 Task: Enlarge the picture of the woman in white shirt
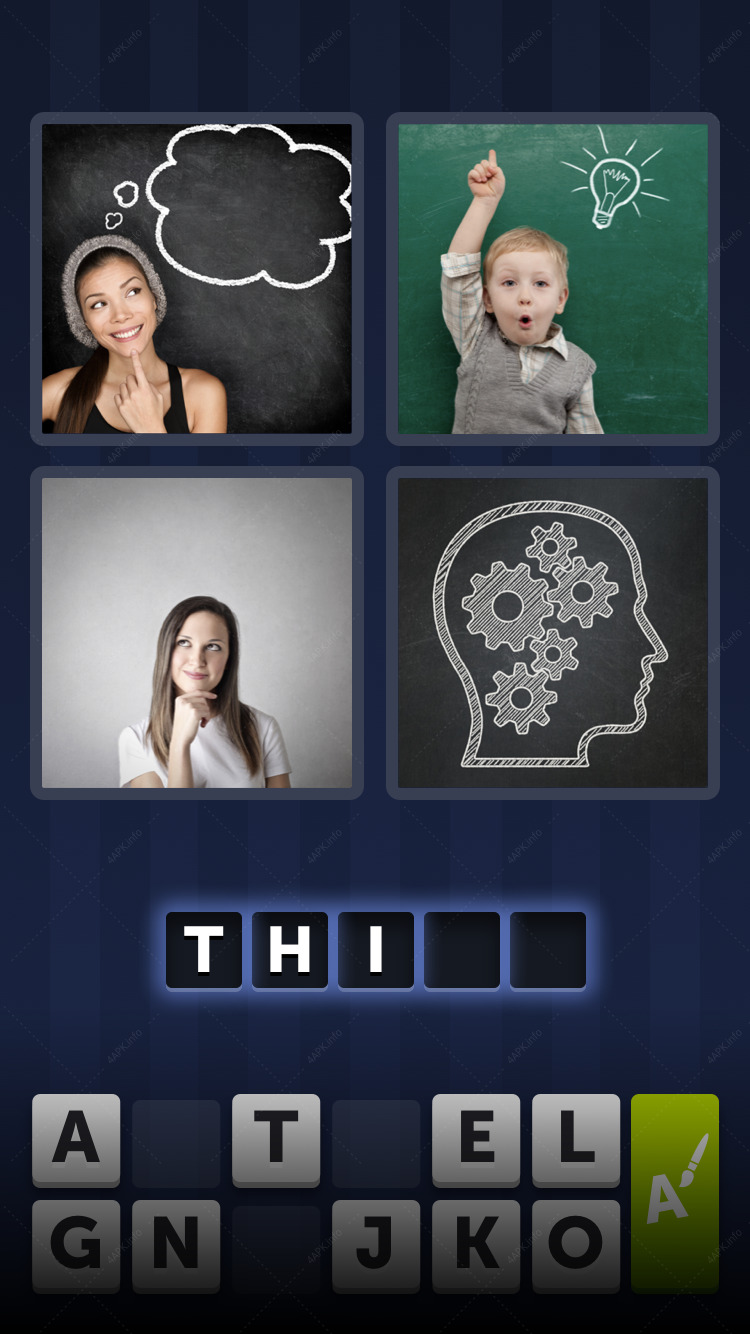click(197, 633)
